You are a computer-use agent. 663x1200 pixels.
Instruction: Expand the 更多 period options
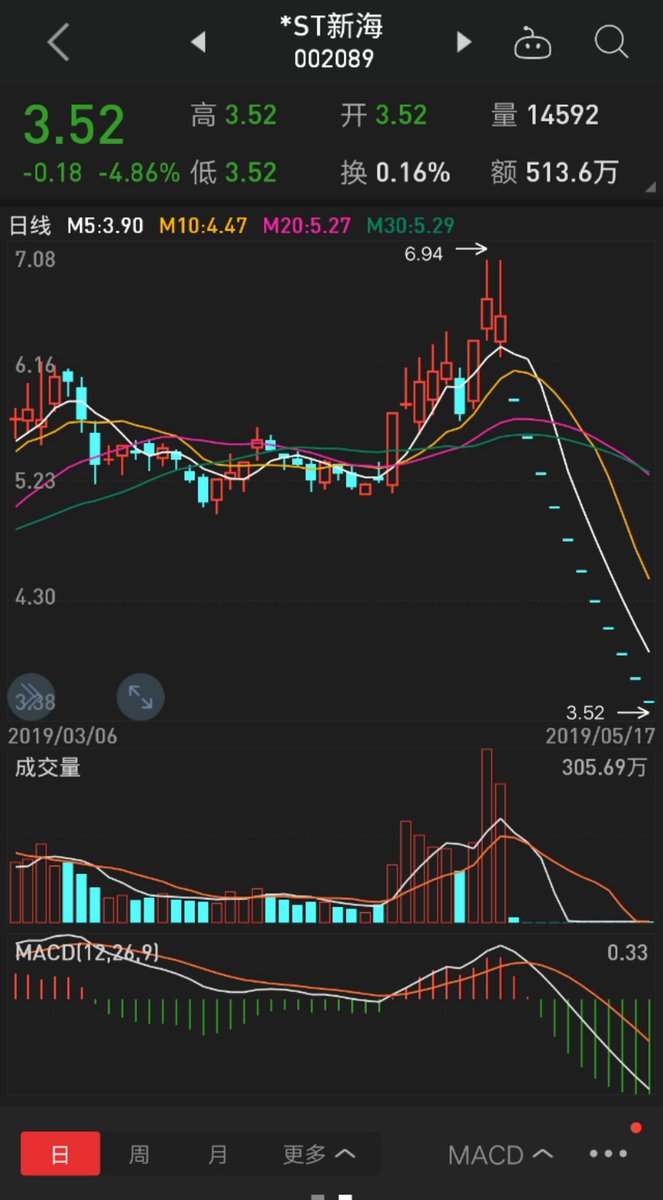[318, 1155]
